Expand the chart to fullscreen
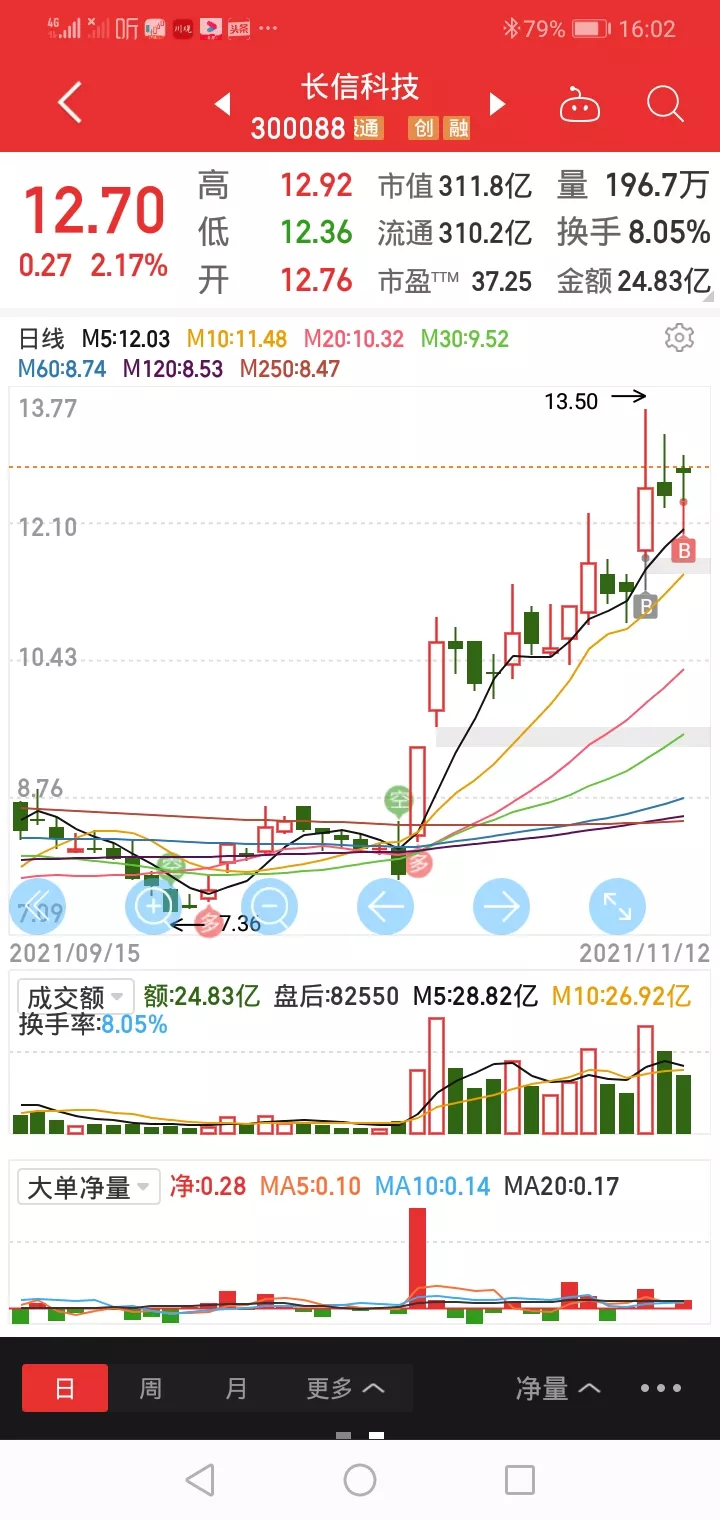 [x=617, y=907]
